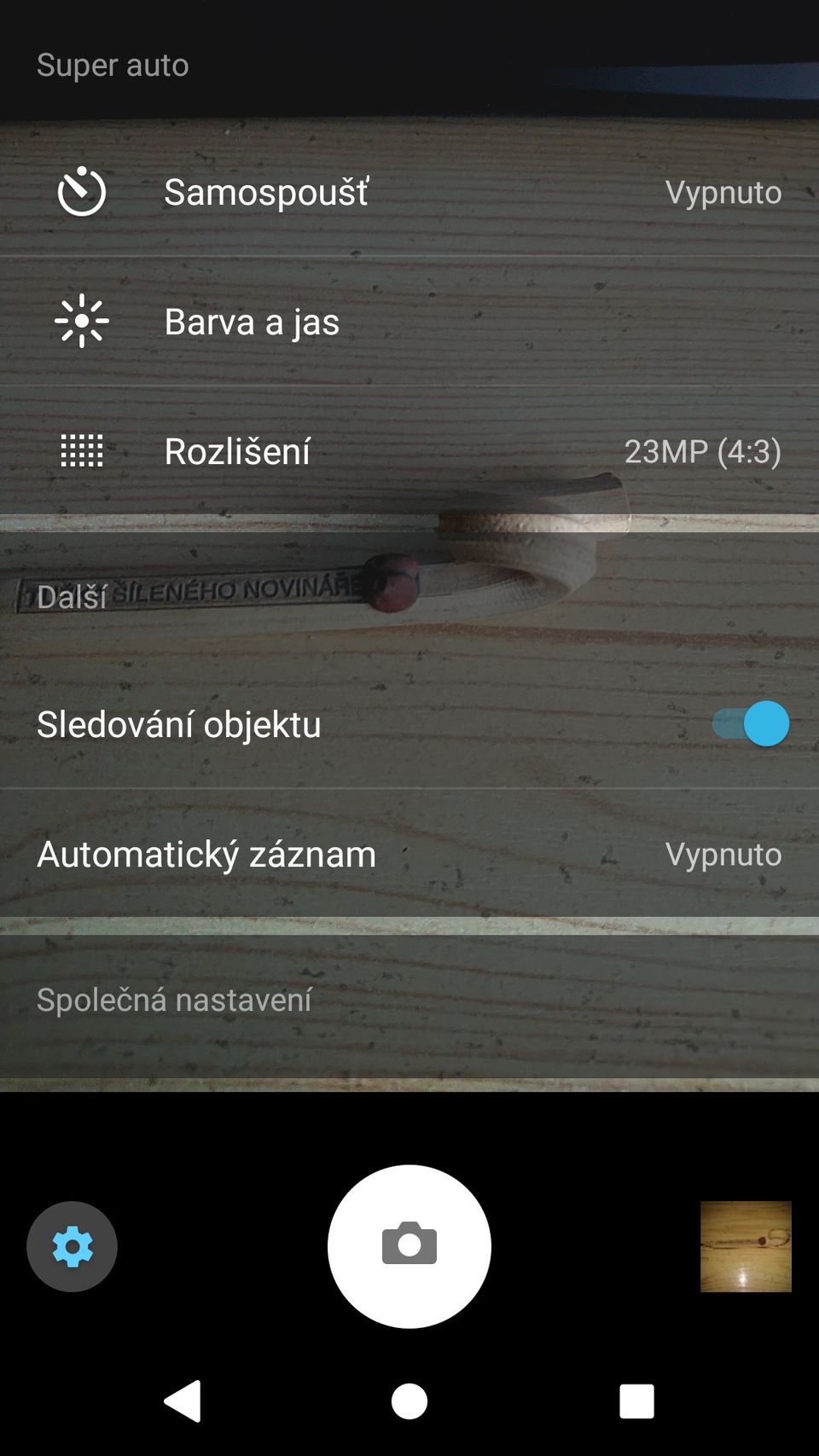Tap the Barva a jas brightness icon

(83, 322)
